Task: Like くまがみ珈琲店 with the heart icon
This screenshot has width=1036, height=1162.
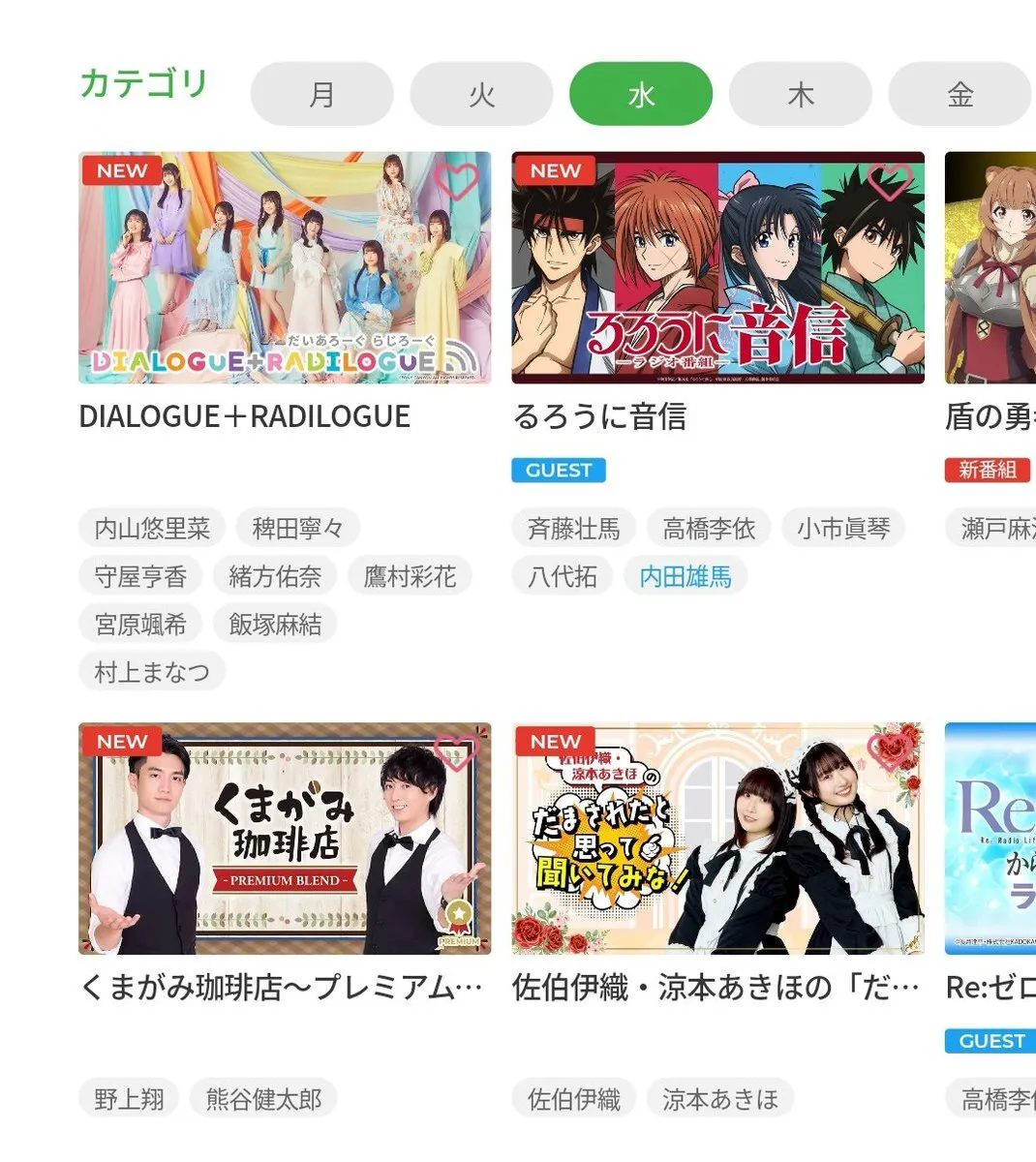Action: 456,751
